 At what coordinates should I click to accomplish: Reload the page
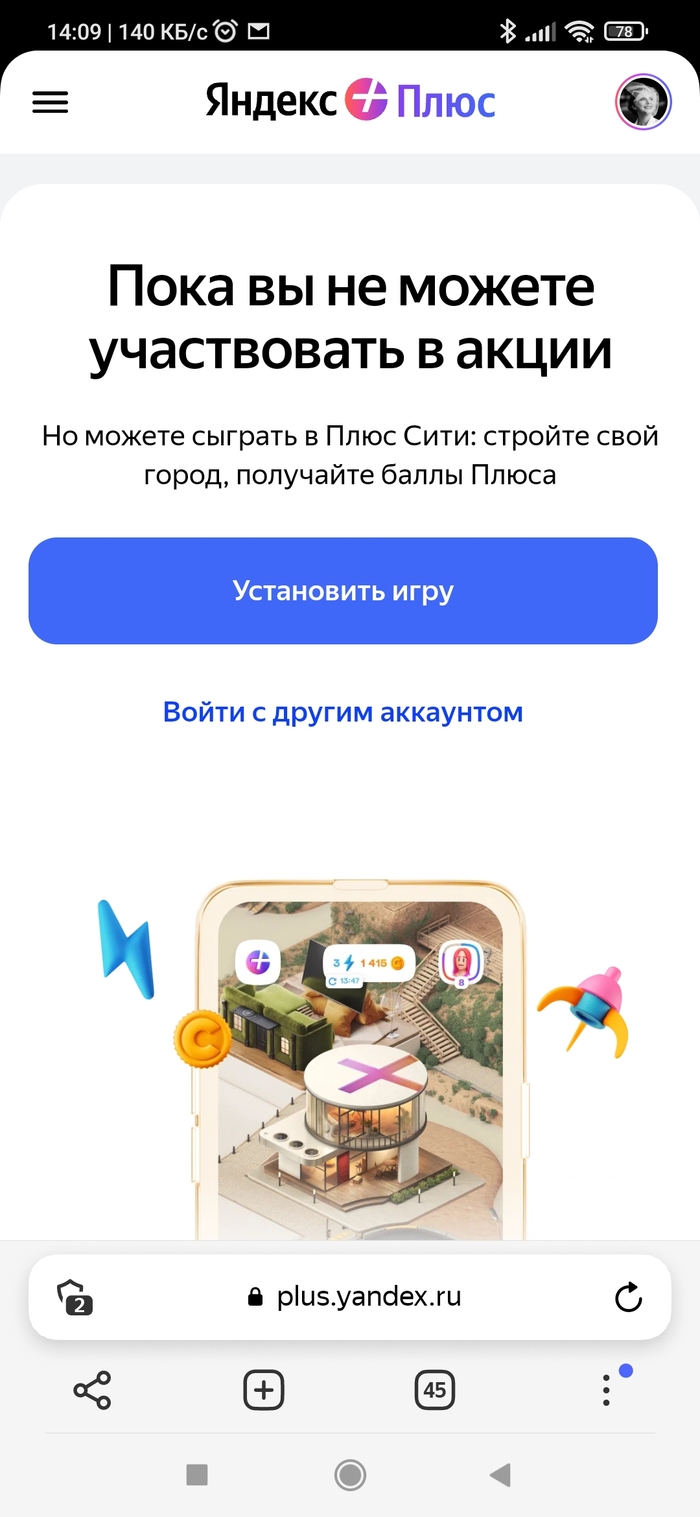pyautogui.click(x=627, y=1298)
